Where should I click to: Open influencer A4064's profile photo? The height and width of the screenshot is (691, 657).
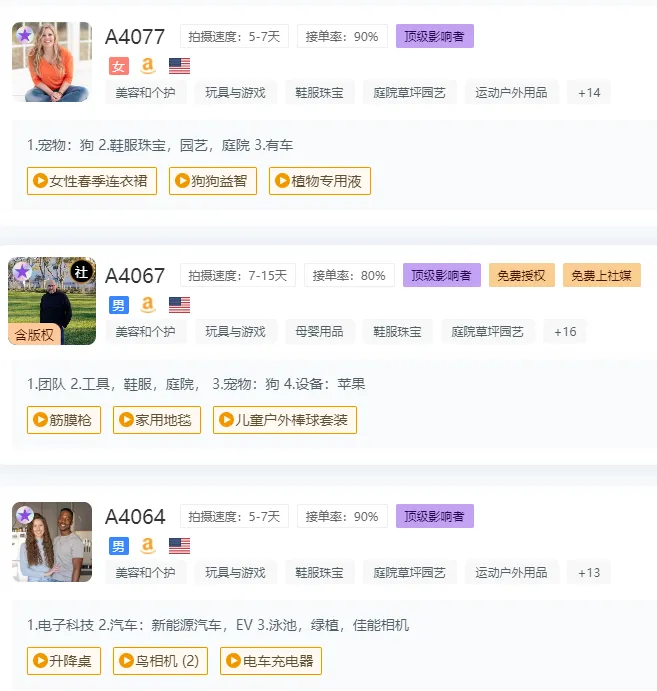52,541
